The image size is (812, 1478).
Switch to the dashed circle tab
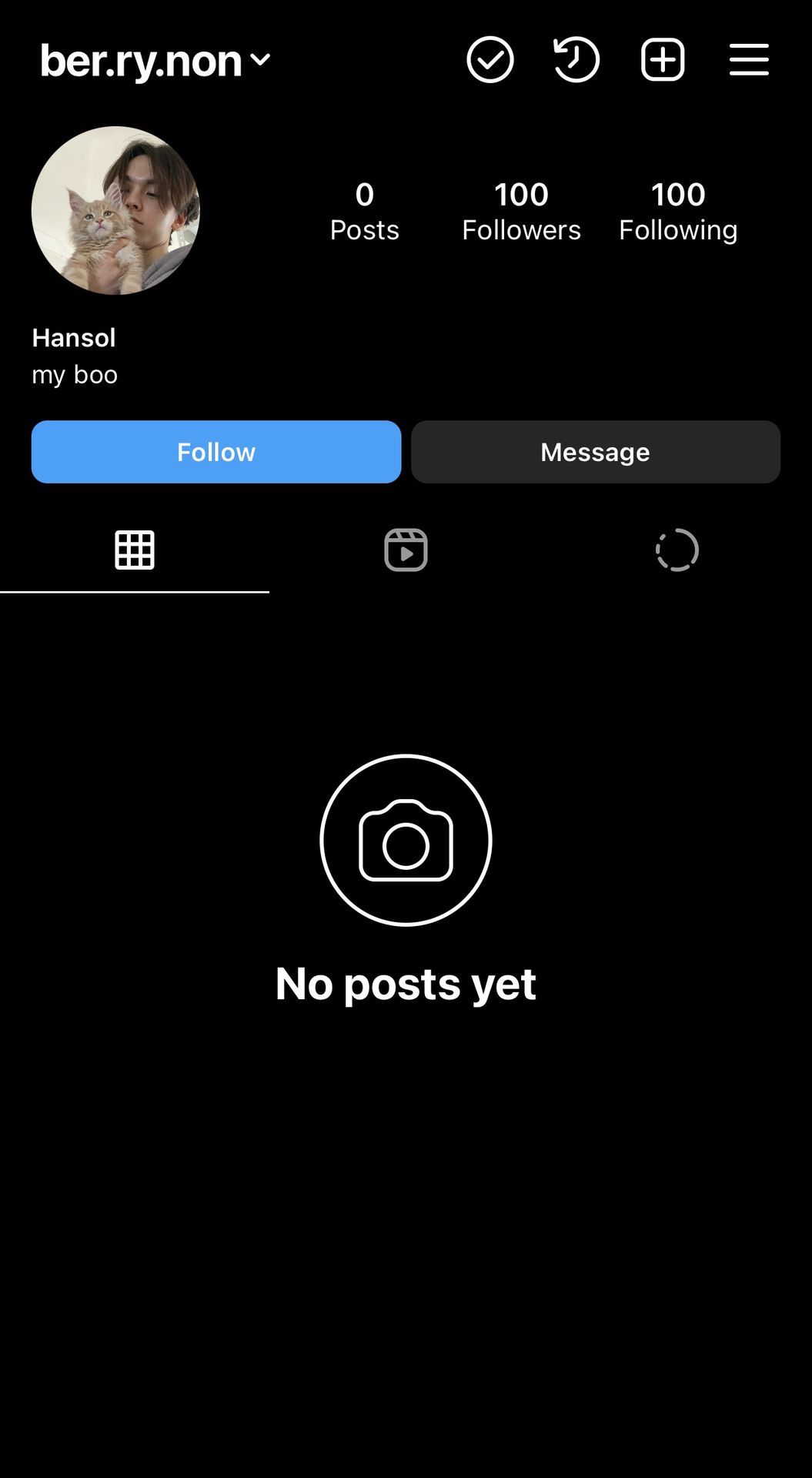677,550
